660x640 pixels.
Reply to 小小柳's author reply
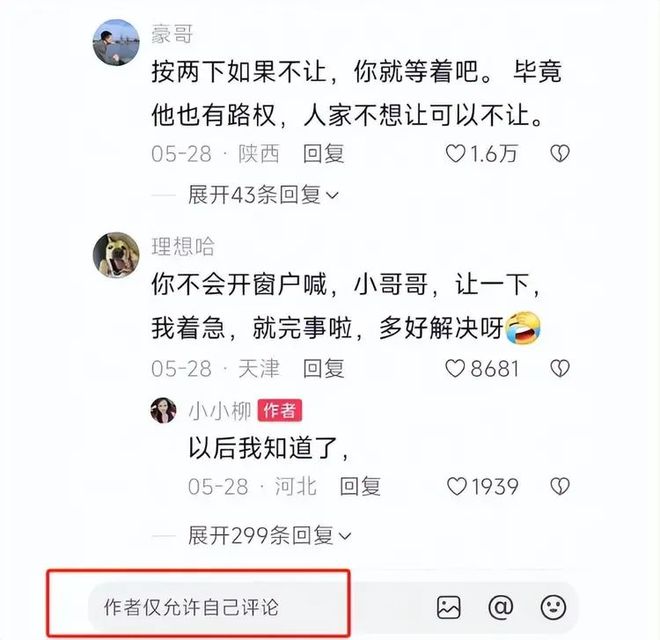pyautogui.click(x=360, y=487)
